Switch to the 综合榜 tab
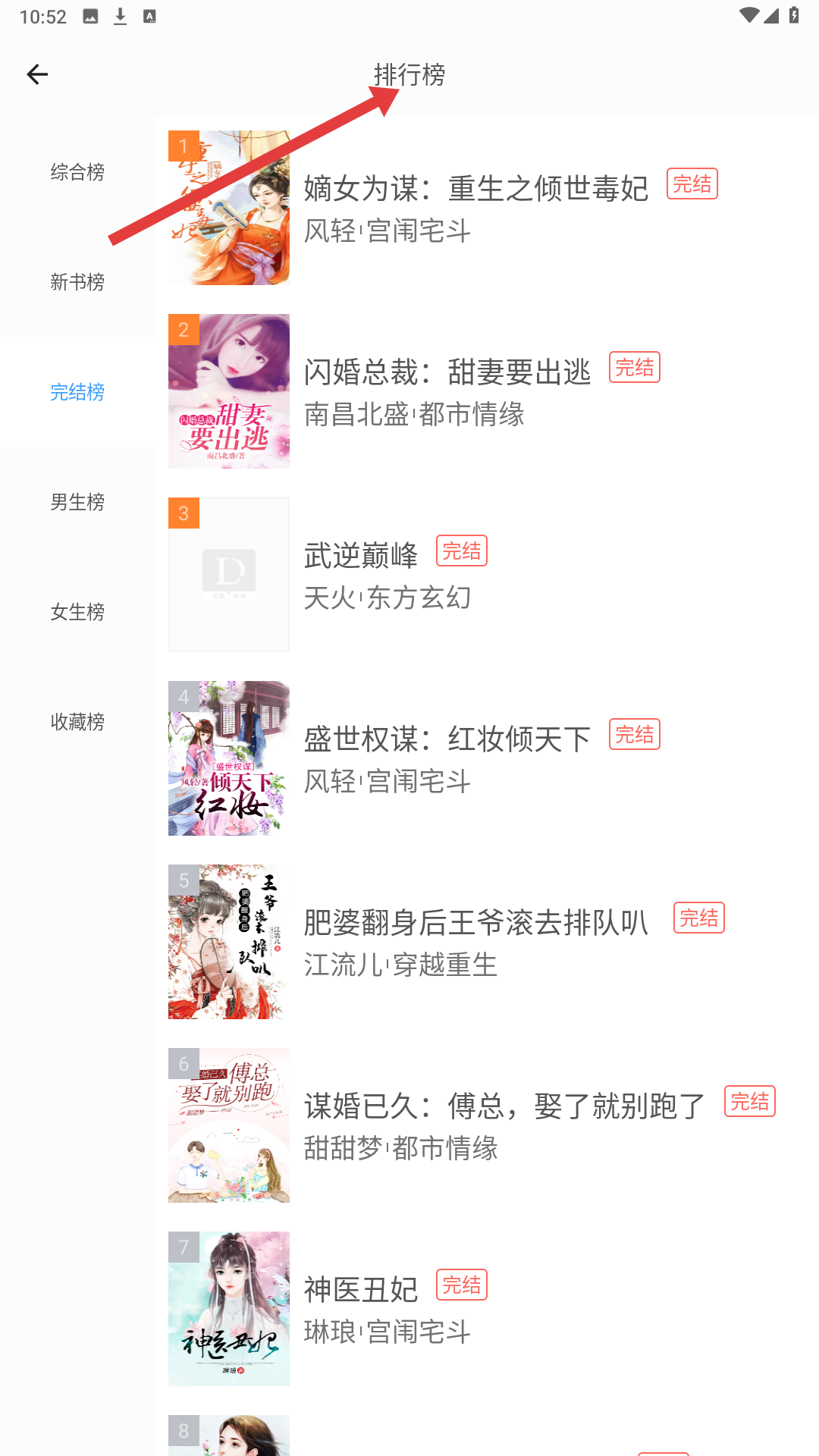 pos(77,172)
